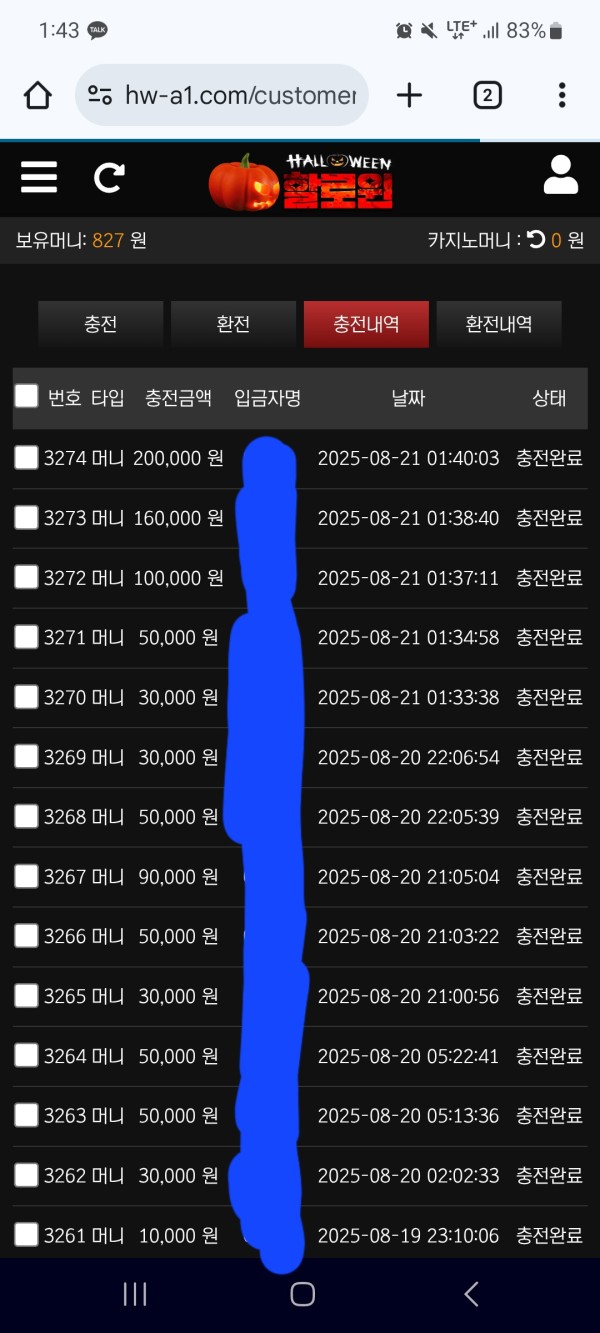Image resolution: width=600 pixels, height=1333 pixels.
Task: Check the box for entry 3261
Action: (26, 1235)
